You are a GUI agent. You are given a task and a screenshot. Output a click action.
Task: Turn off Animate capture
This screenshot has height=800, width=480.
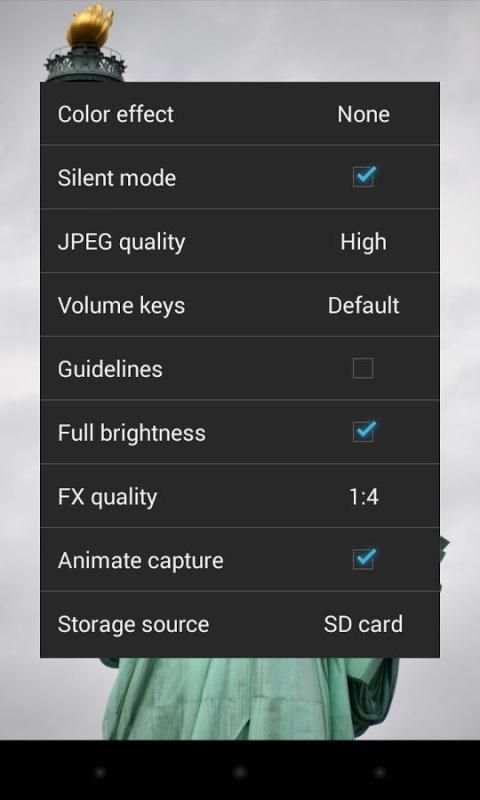[364, 560]
